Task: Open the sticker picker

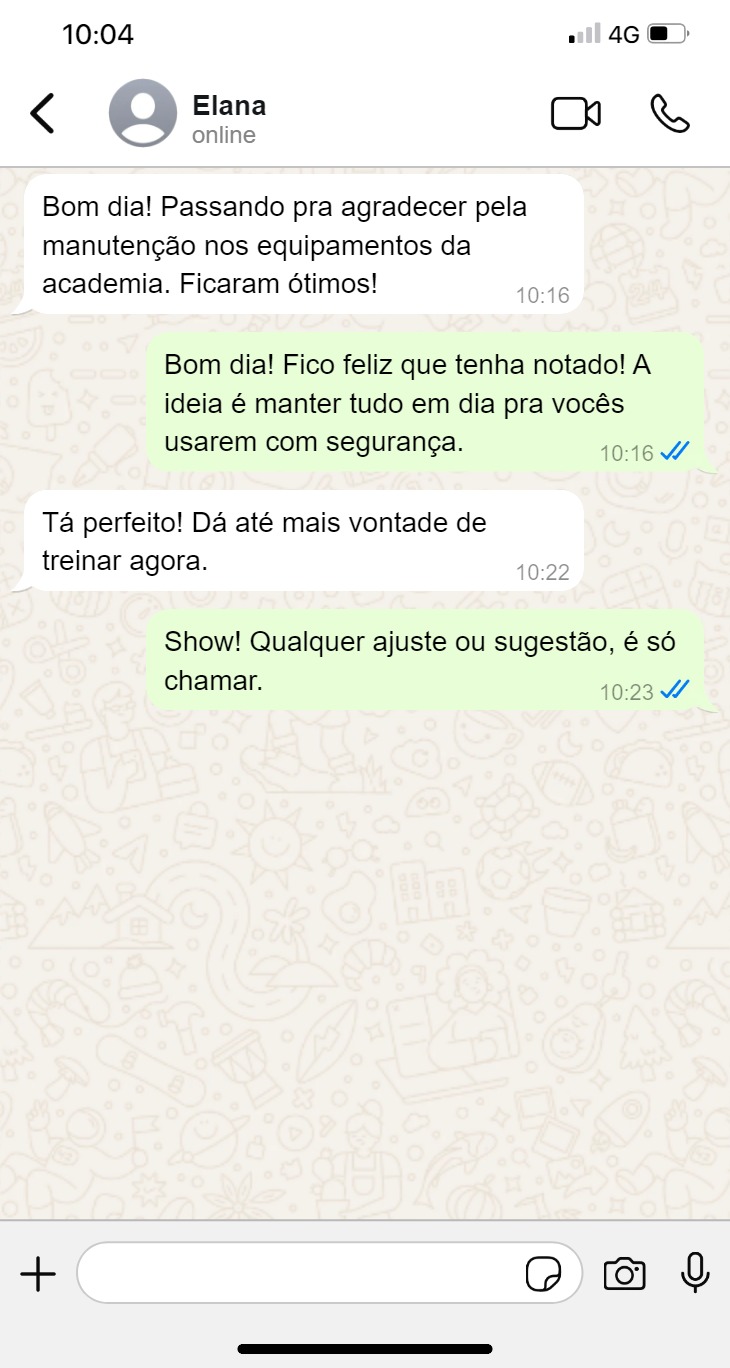Action: tap(543, 1275)
